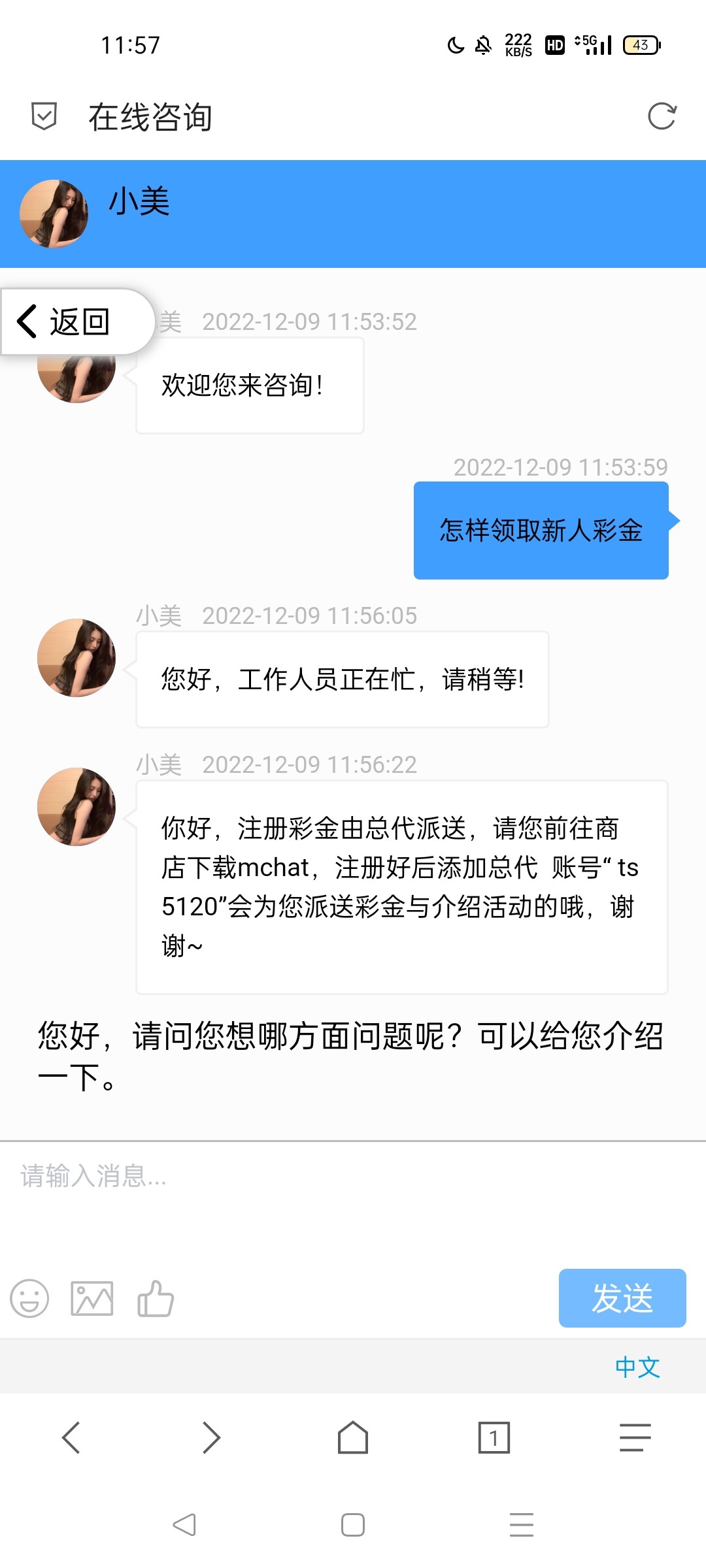Change language via 中文 link
The height and width of the screenshot is (1568, 706).
(637, 1367)
